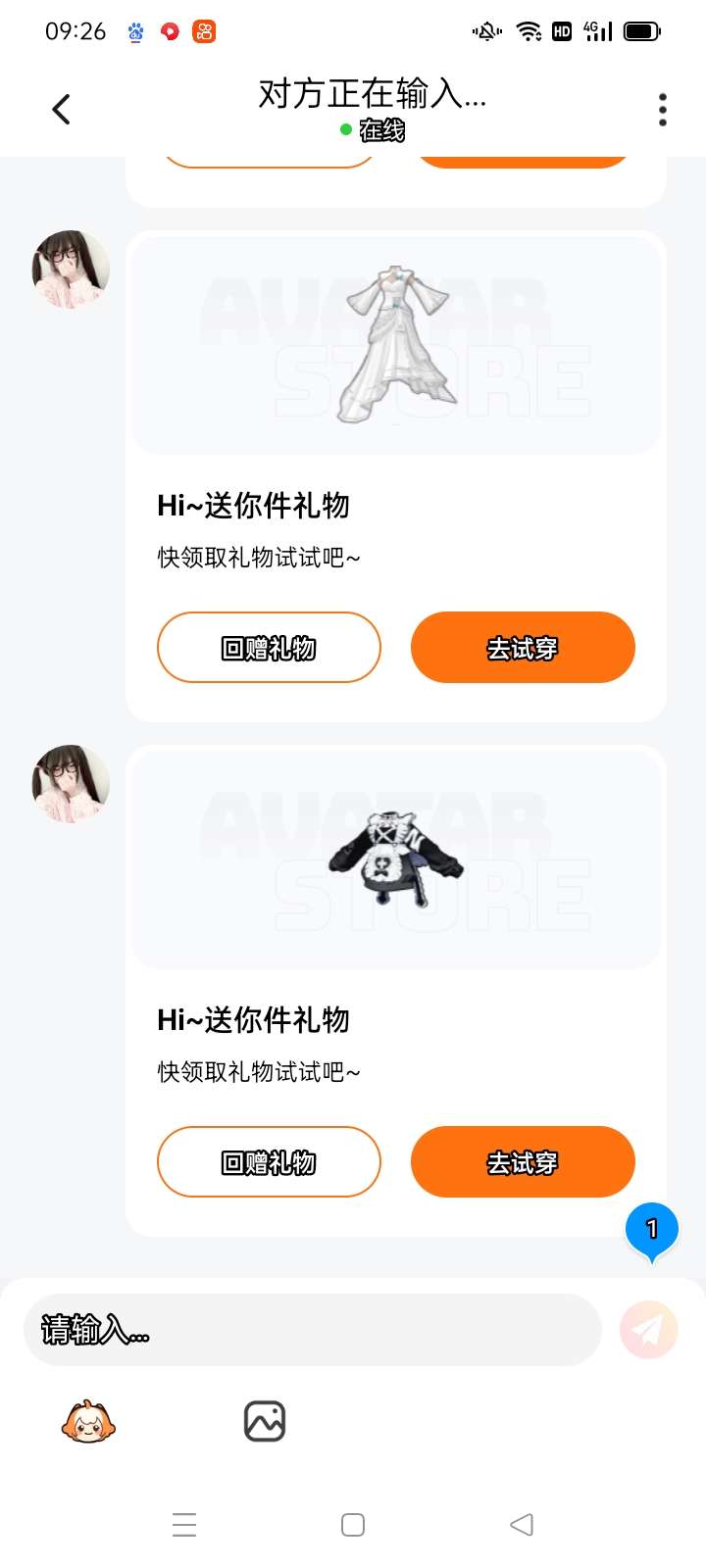Focus the 请输入... message field
The image size is (706, 1568).
[312, 1330]
